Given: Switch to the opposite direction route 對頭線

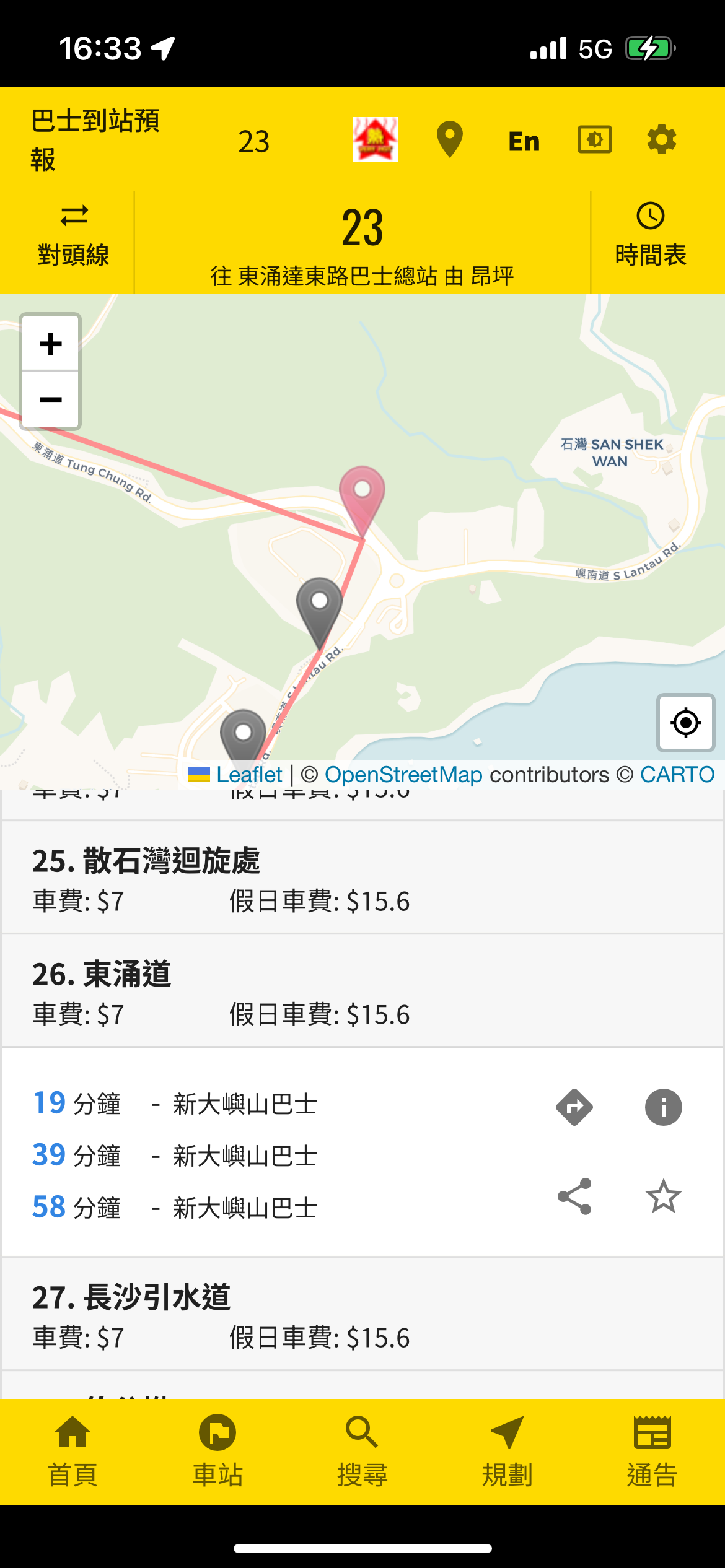Looking at the screenshot, I should (73, 237).
